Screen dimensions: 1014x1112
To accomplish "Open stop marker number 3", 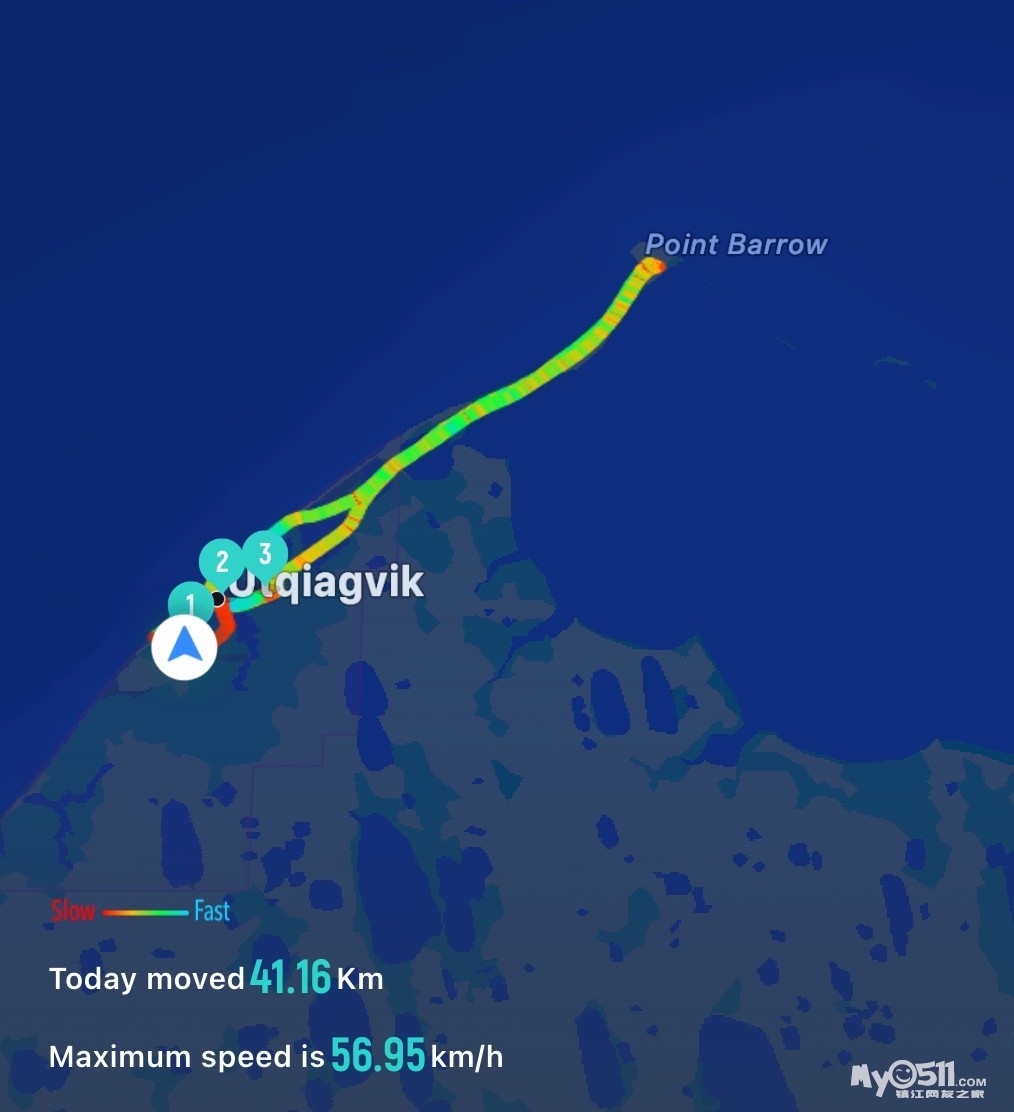I will point(265,552).
